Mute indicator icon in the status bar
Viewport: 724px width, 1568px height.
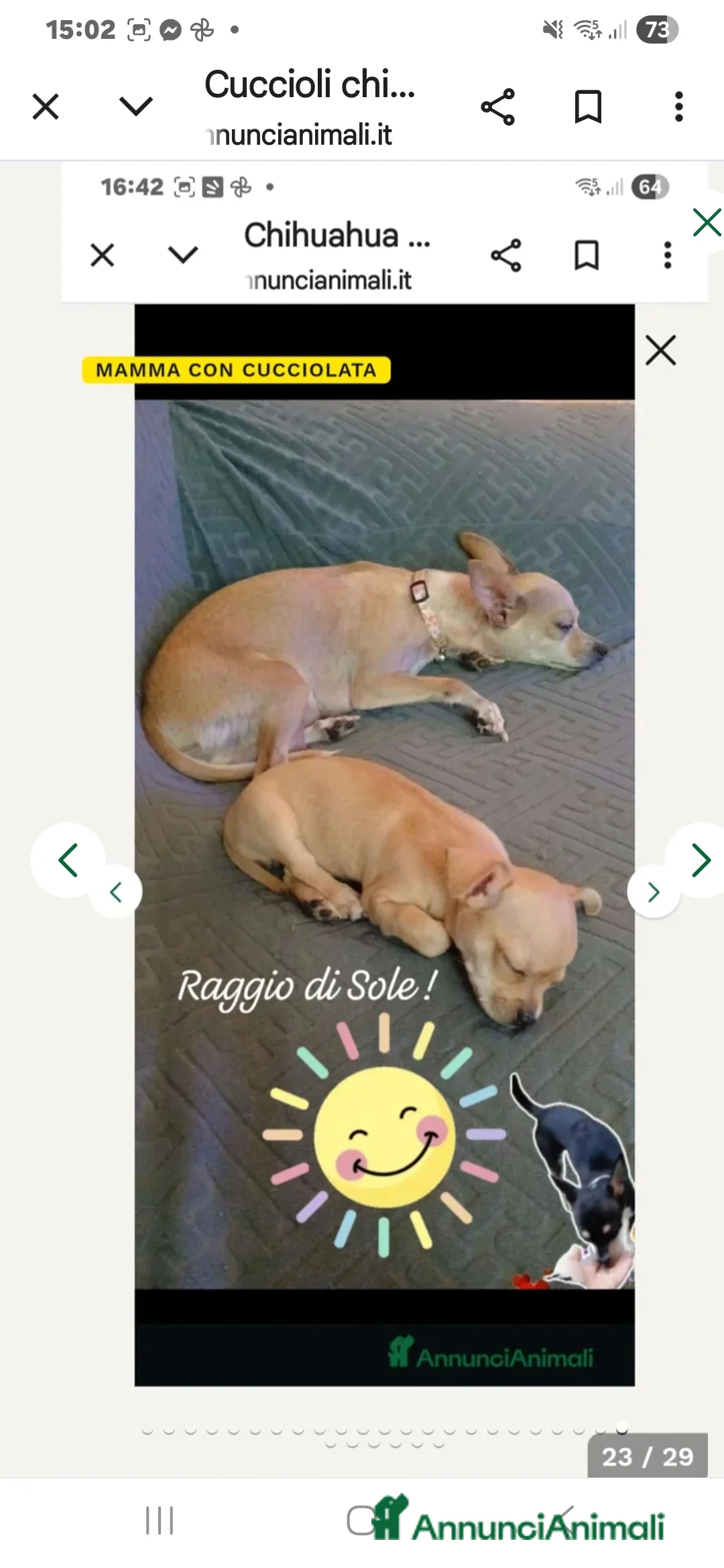click(x=554, y=28)
